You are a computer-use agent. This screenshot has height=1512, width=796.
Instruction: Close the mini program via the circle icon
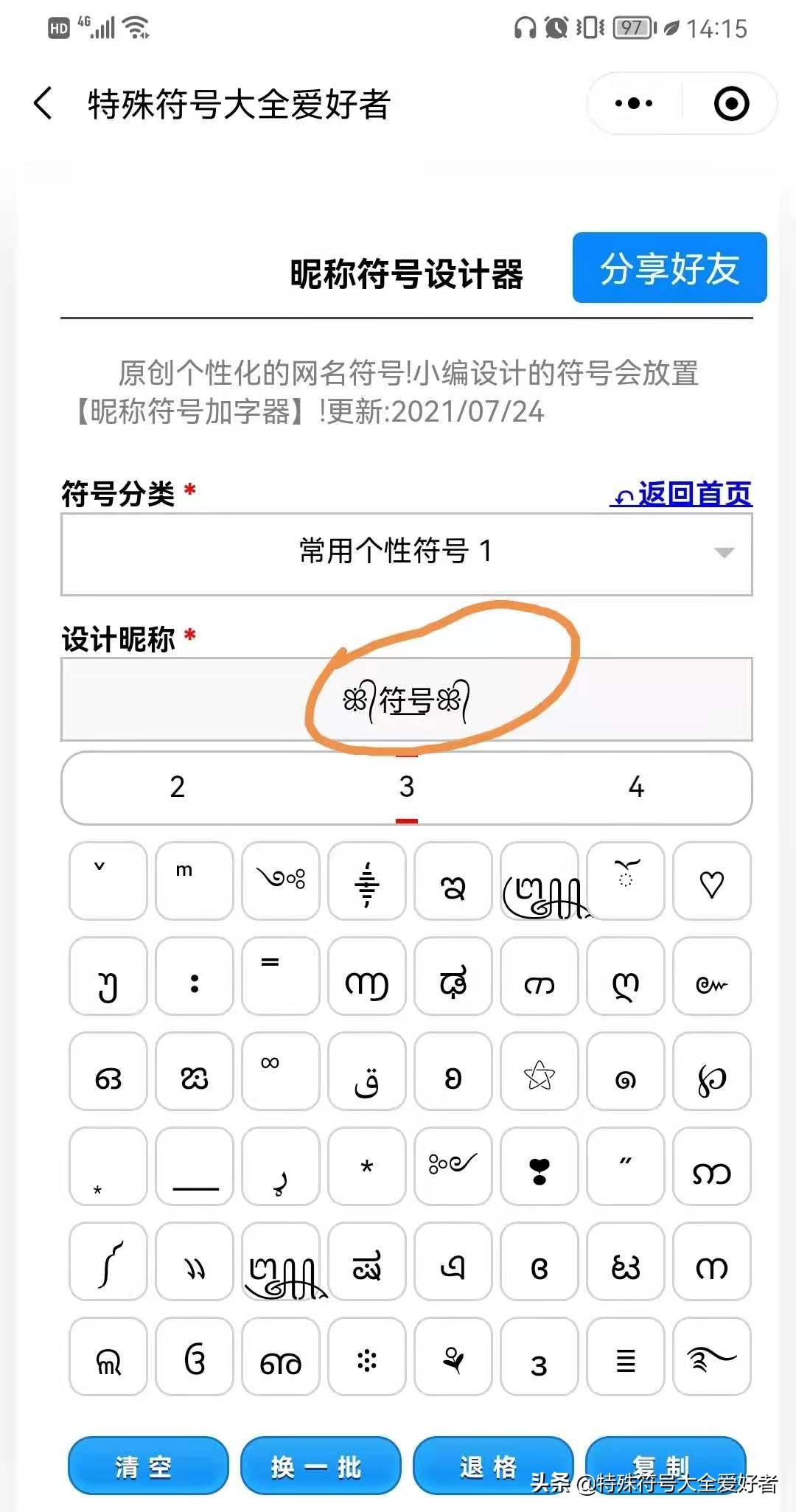[731, 104]
